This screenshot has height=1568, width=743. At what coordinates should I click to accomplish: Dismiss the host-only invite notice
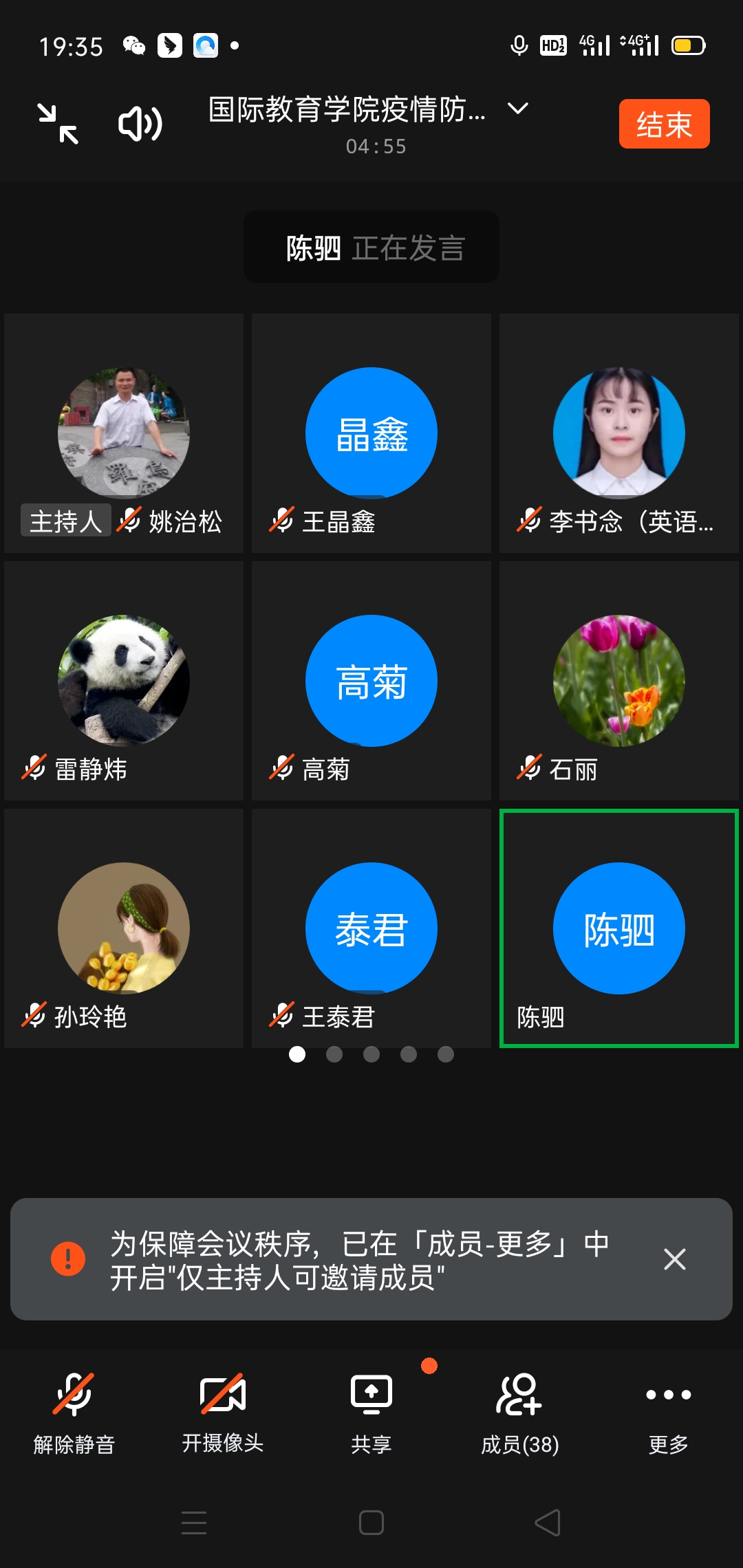(x=674, y=1259)
